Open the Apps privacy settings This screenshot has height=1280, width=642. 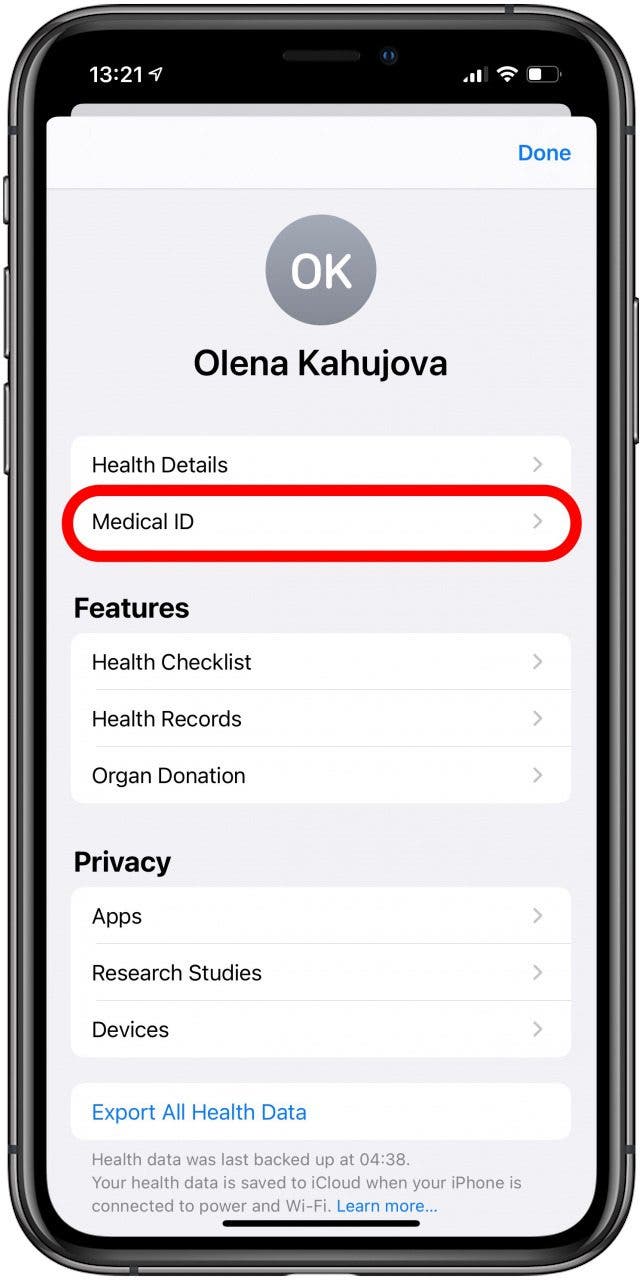coord(320,916)
